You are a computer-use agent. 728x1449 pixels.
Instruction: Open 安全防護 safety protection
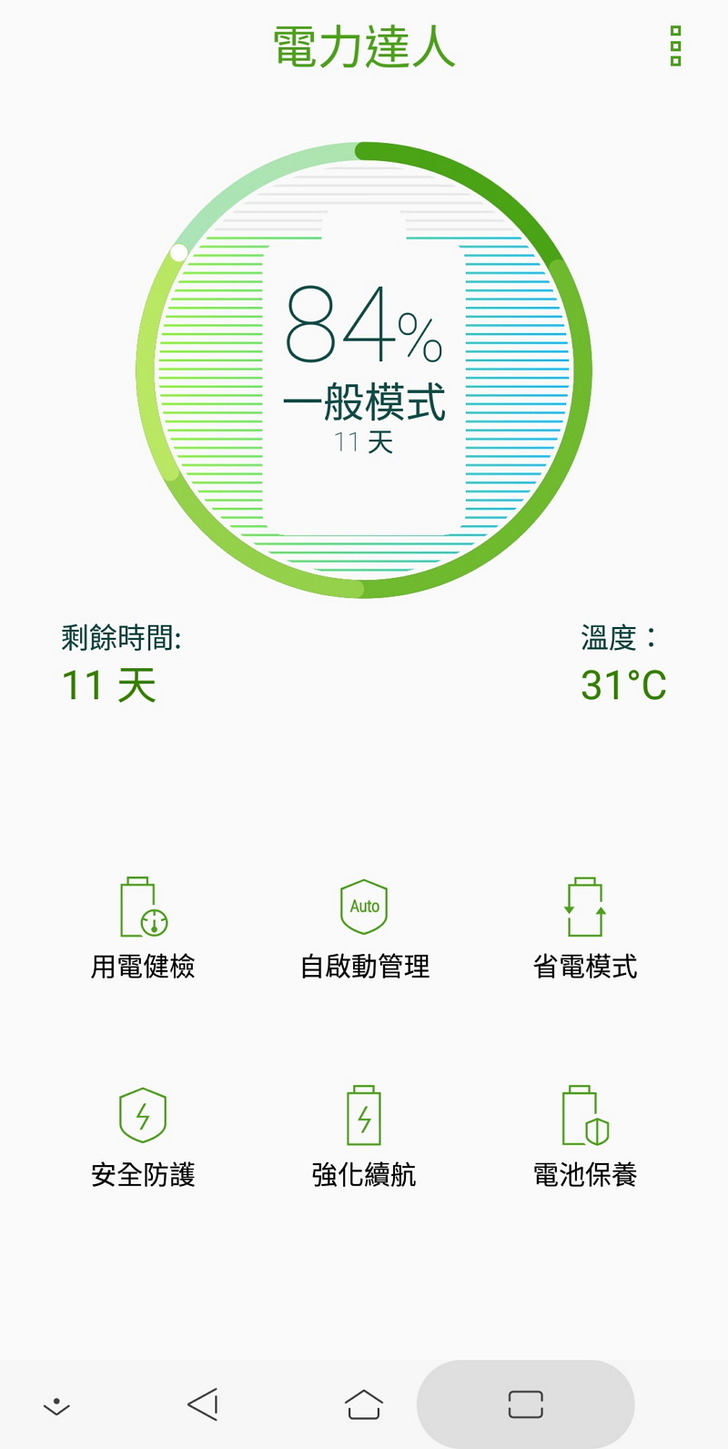(143, 1136)
